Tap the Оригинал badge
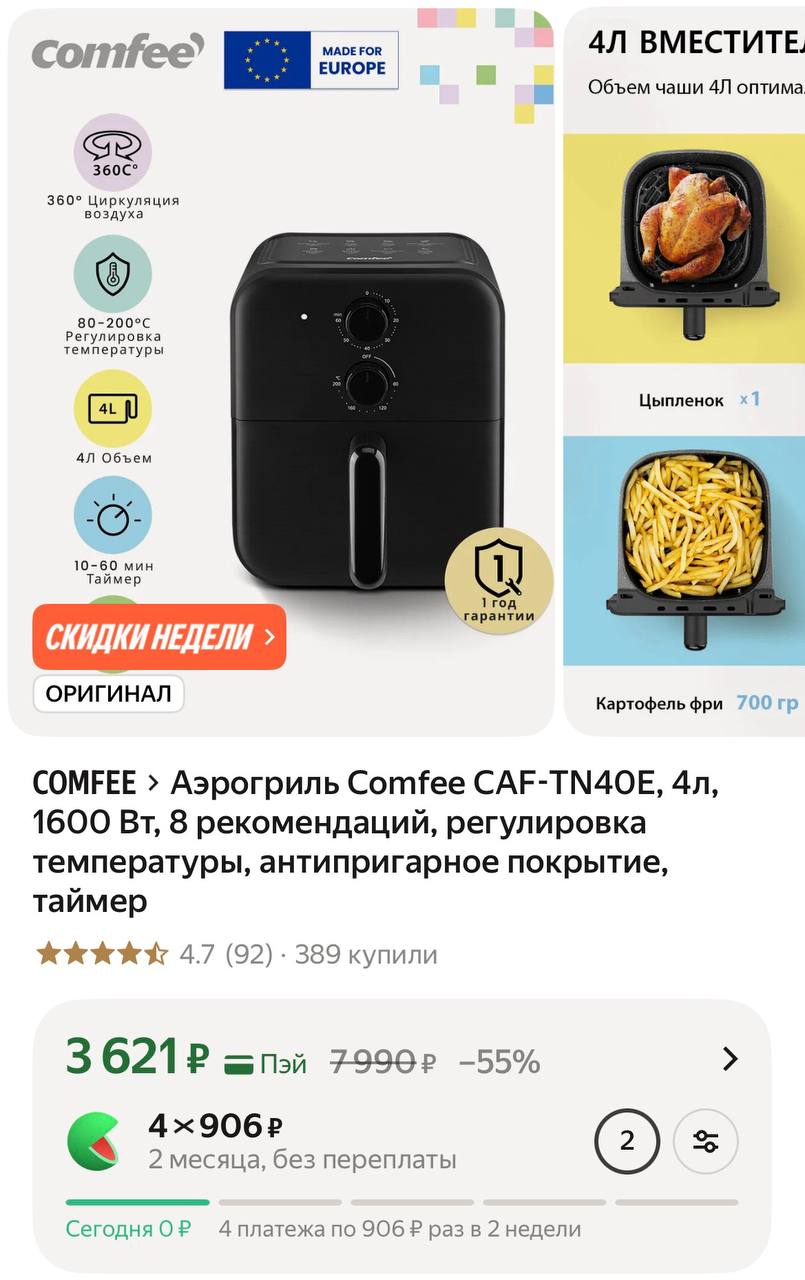Image resolution: width=805 pixels, height=1280 pixels. [109, 693]
